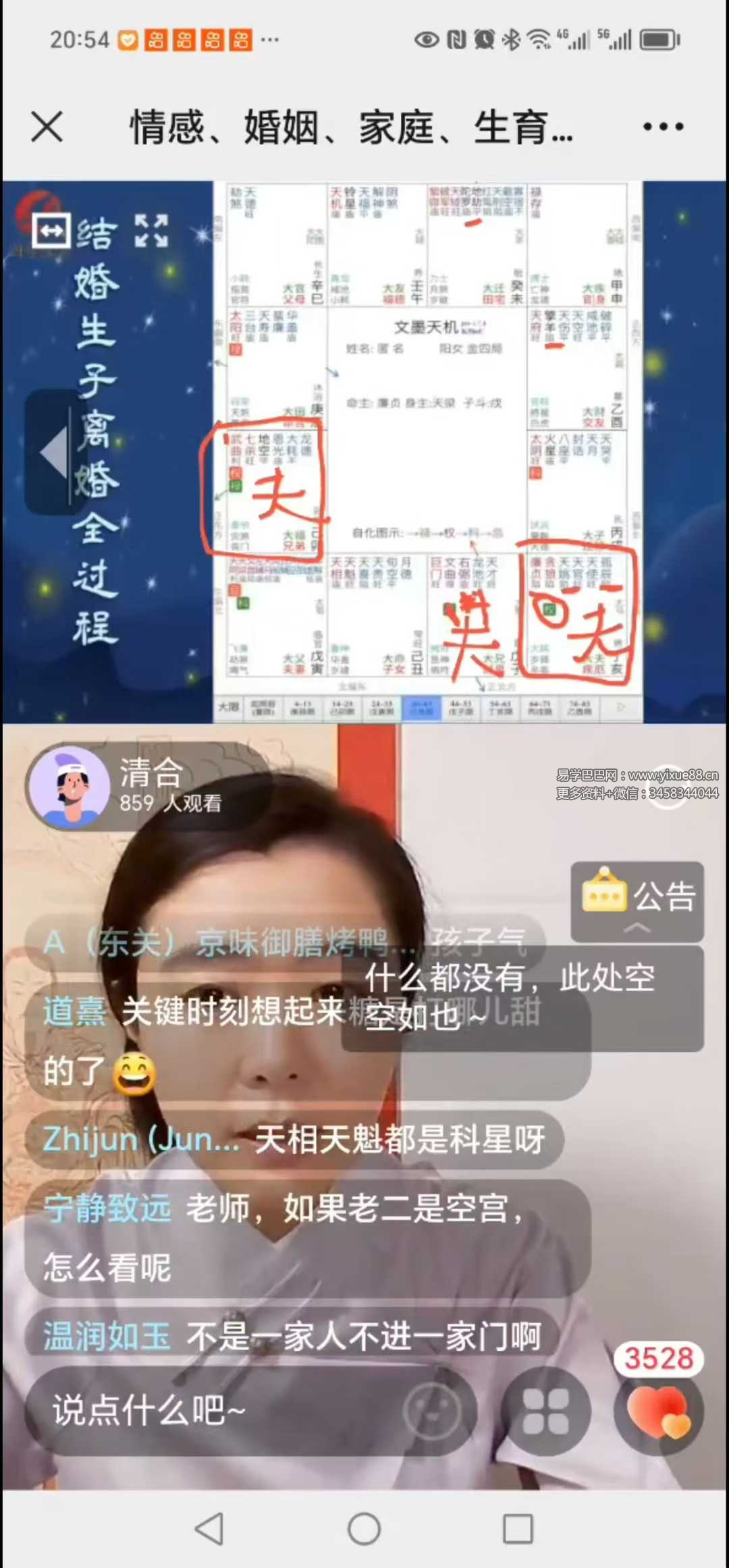
Task: Open the four-square more functions menu
Action: 546,1411
